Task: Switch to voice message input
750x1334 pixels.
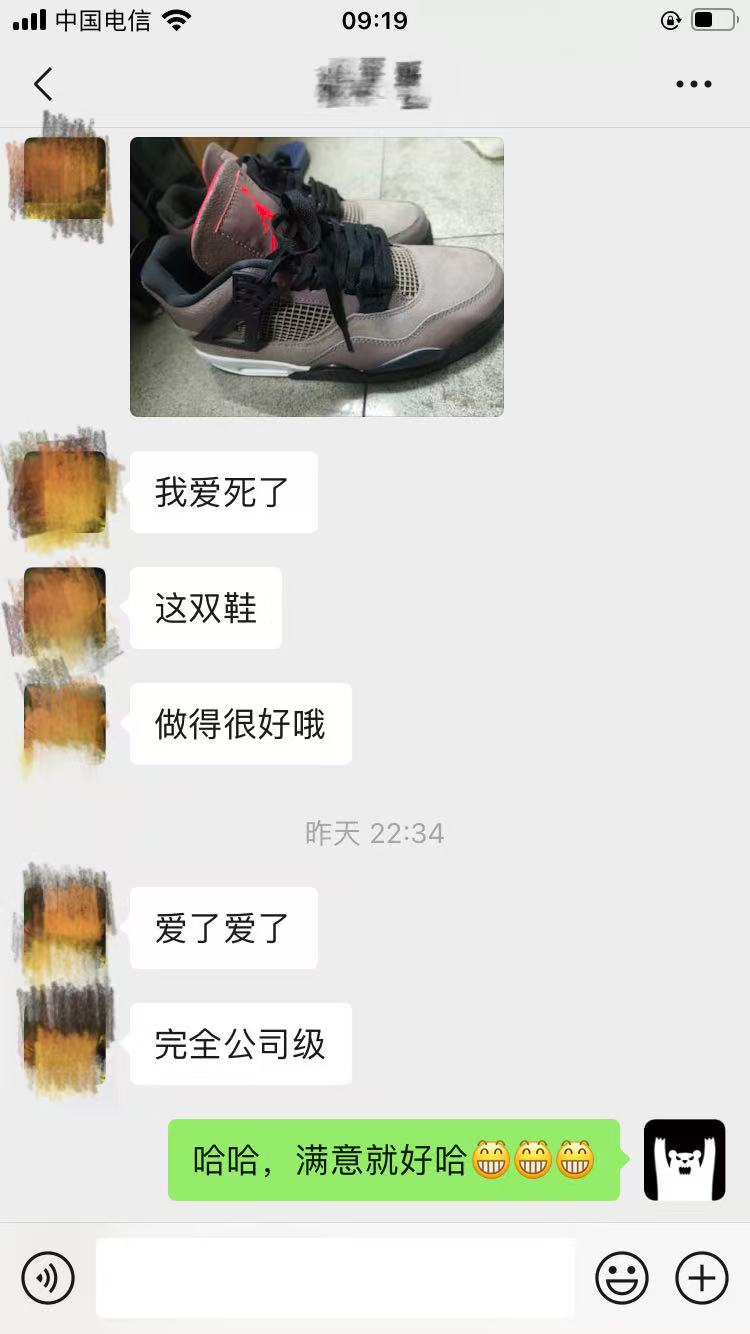Action: click(48, 1277)
